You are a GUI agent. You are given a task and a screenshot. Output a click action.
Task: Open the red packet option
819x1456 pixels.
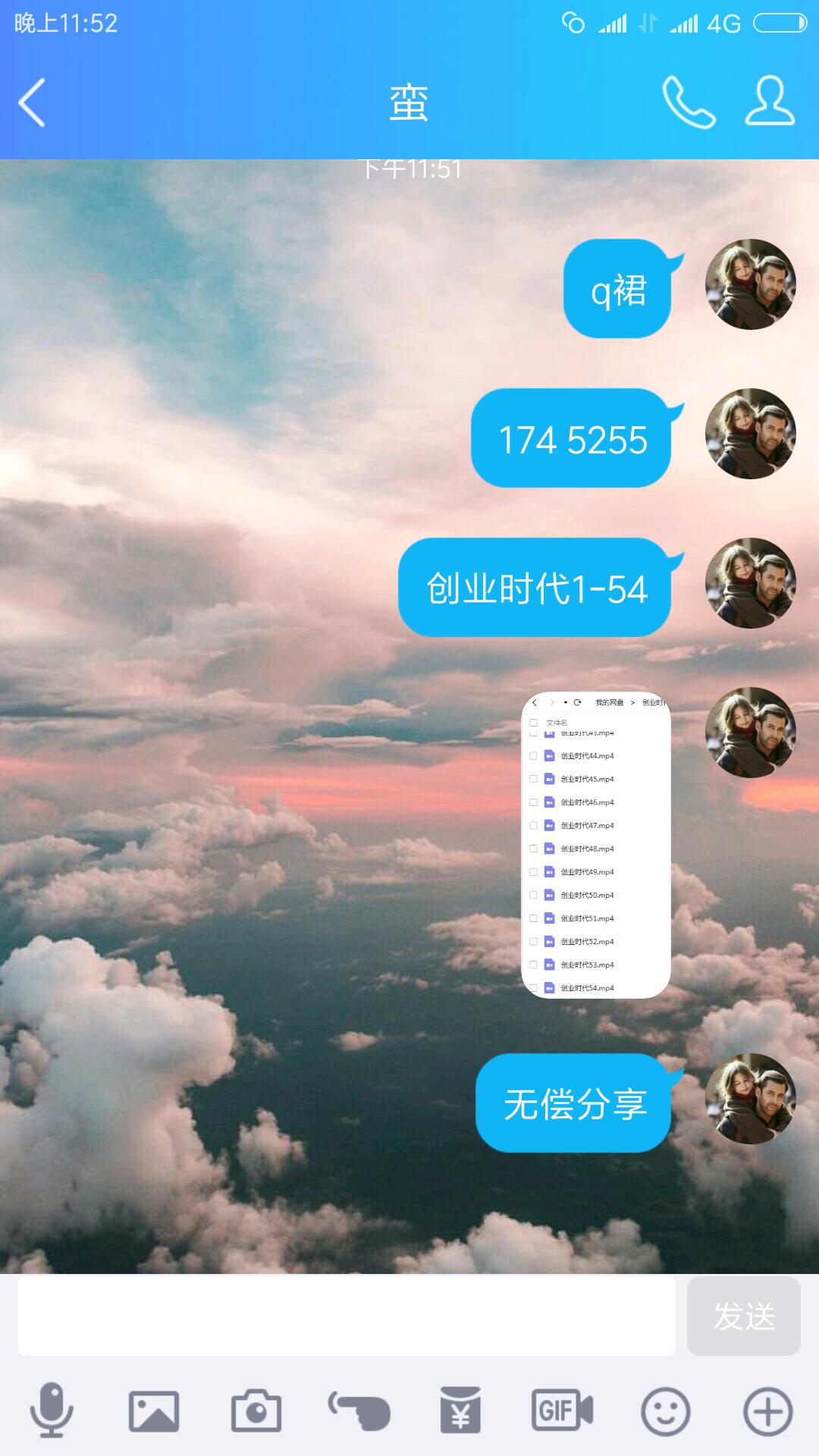click(x=461, y=1410)
